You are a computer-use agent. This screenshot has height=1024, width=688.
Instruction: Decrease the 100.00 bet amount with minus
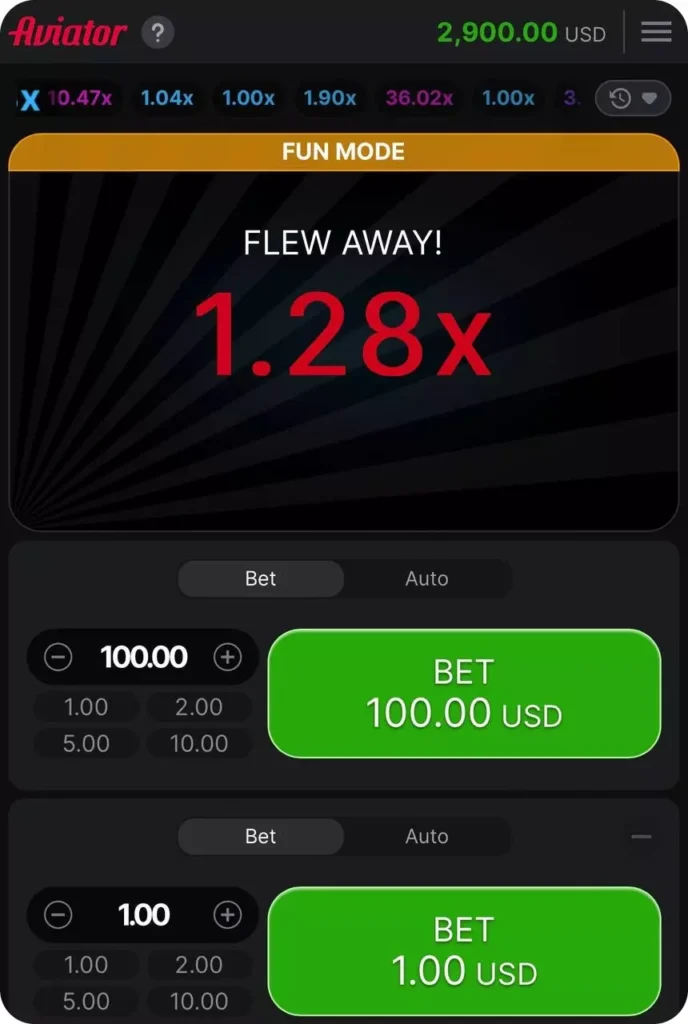(59, 657)
